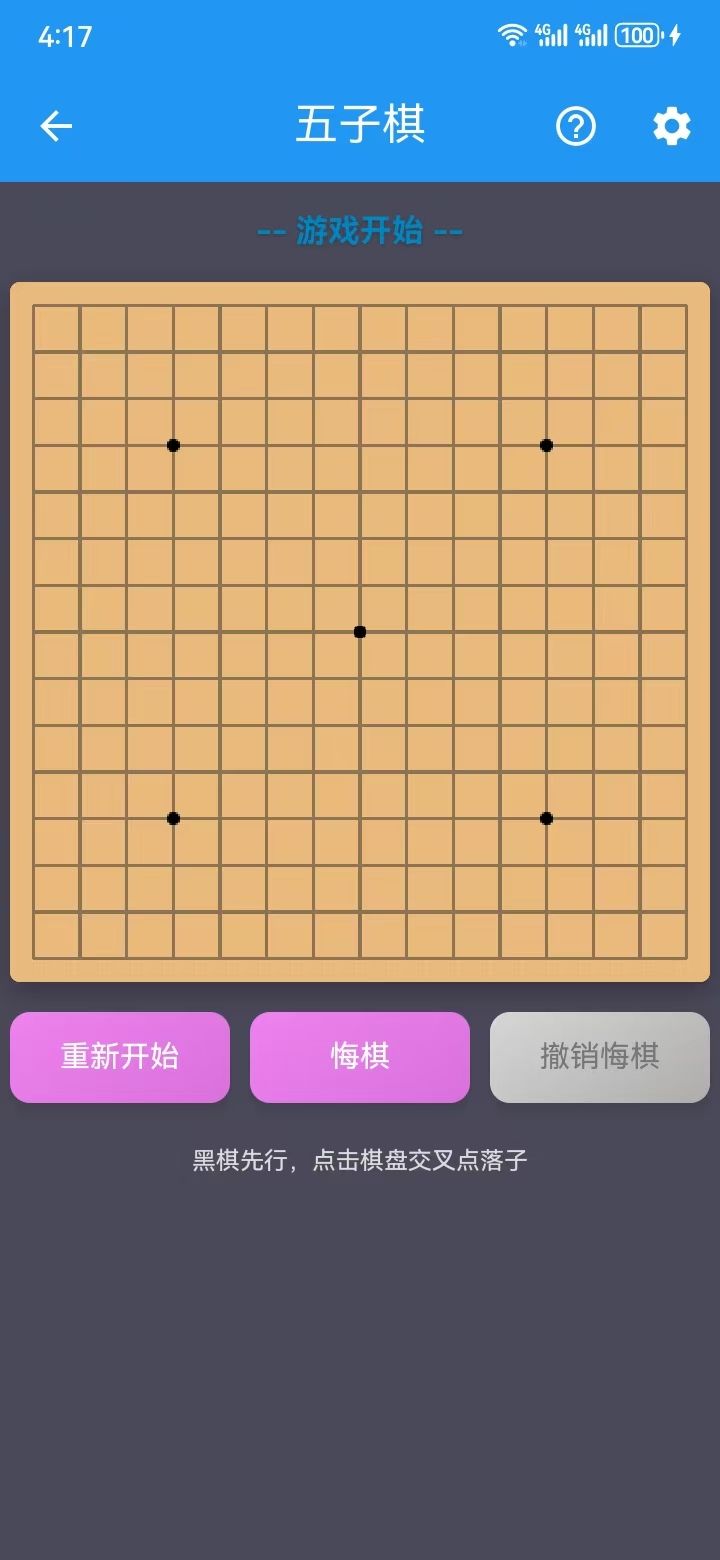This screenshot has height=1560, width=720.
Task: Tap the 黑棋先行 instruction text
Action: [360, 1159]
